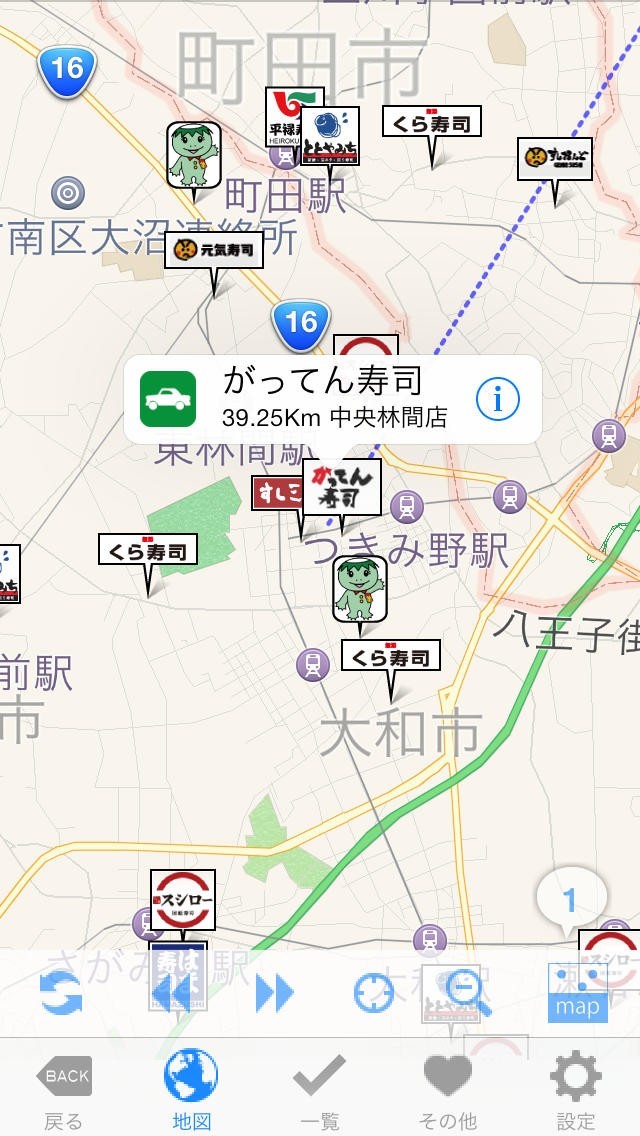This screenshot has height=1136, width=640.
Task: Get driving directions to がってん寿司
Action: point(168,399)
